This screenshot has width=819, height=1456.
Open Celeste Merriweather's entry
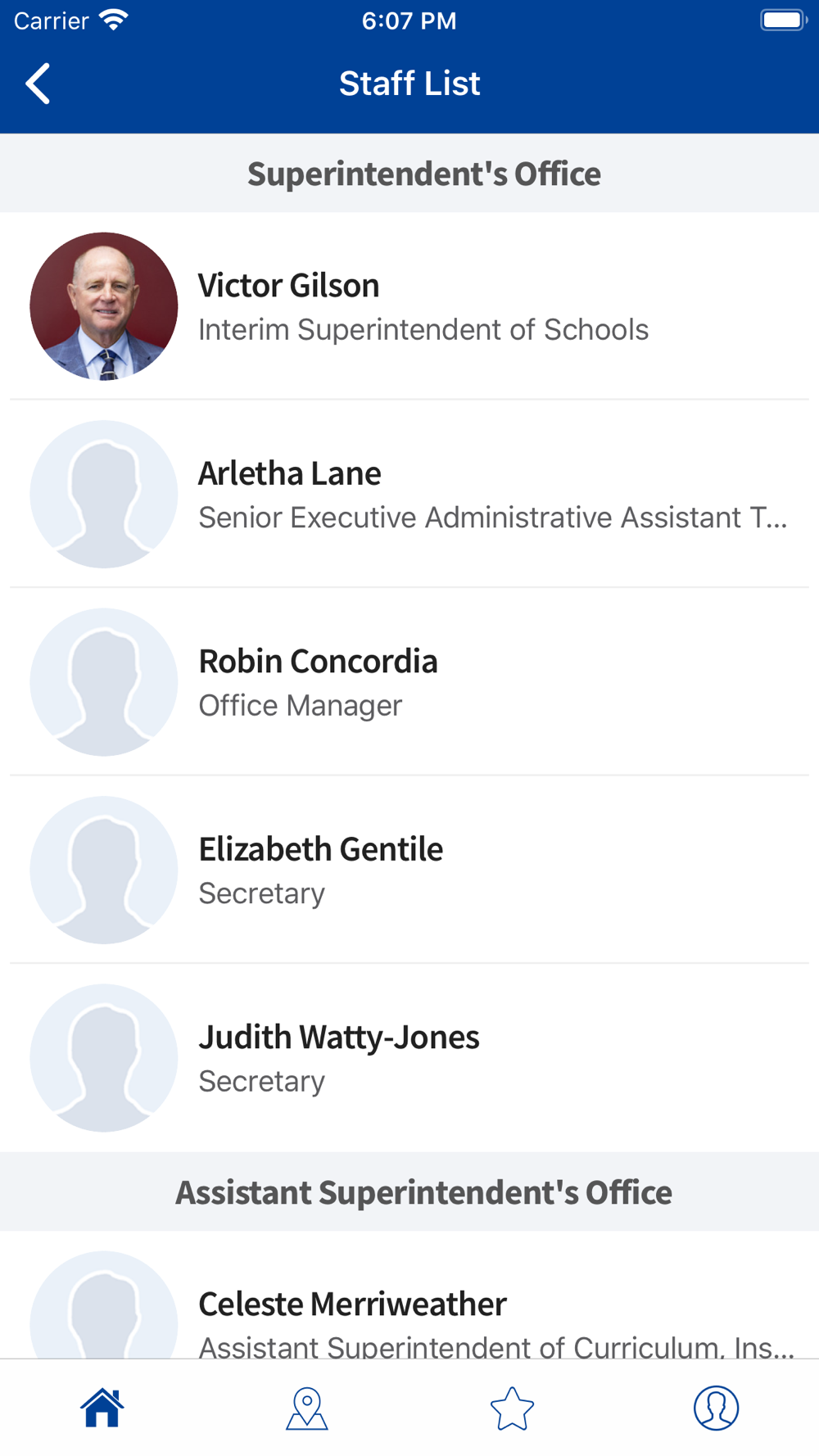point(409,1295)
